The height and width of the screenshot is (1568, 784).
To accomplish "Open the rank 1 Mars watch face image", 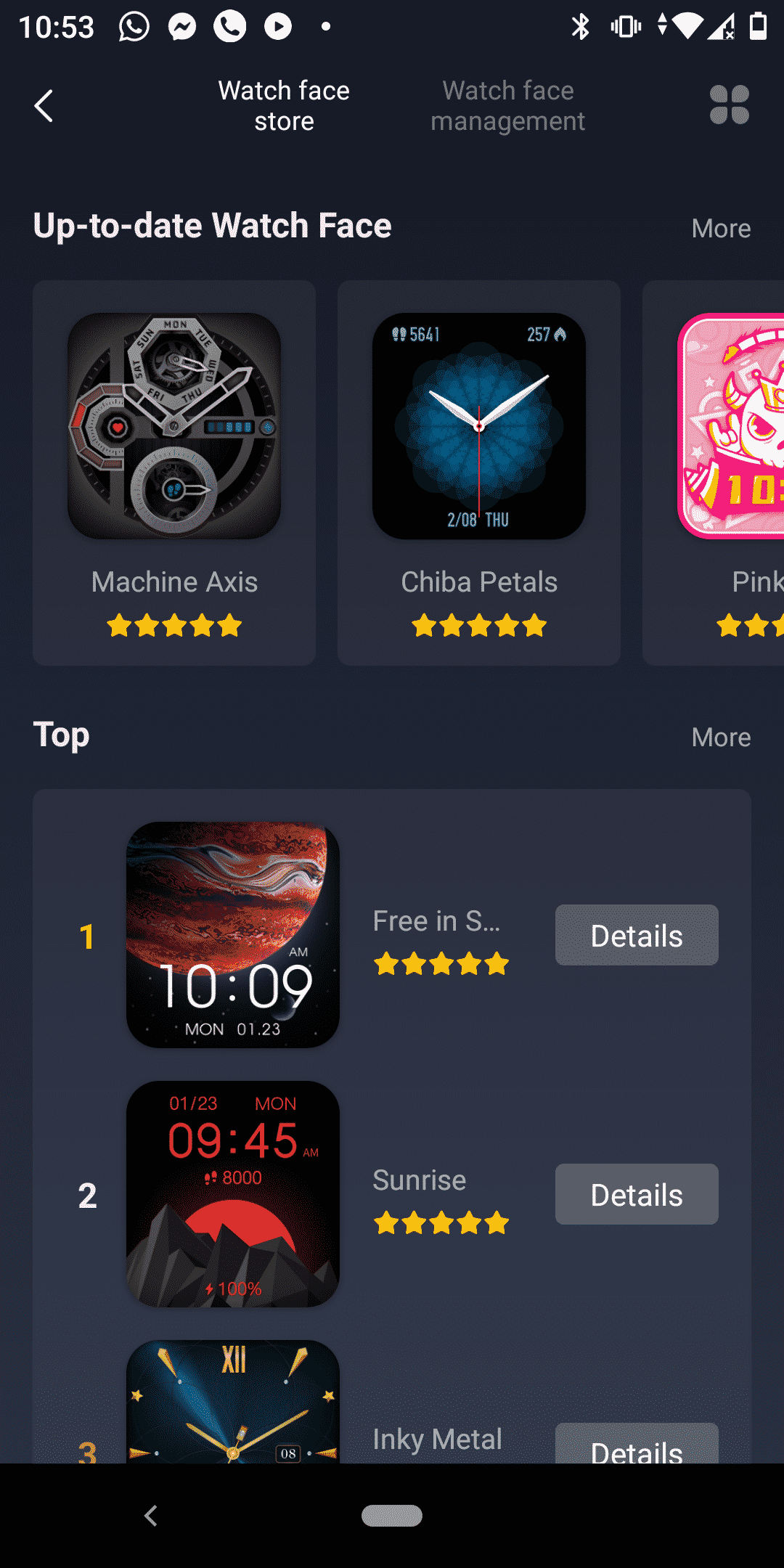I will click(233, 935).
